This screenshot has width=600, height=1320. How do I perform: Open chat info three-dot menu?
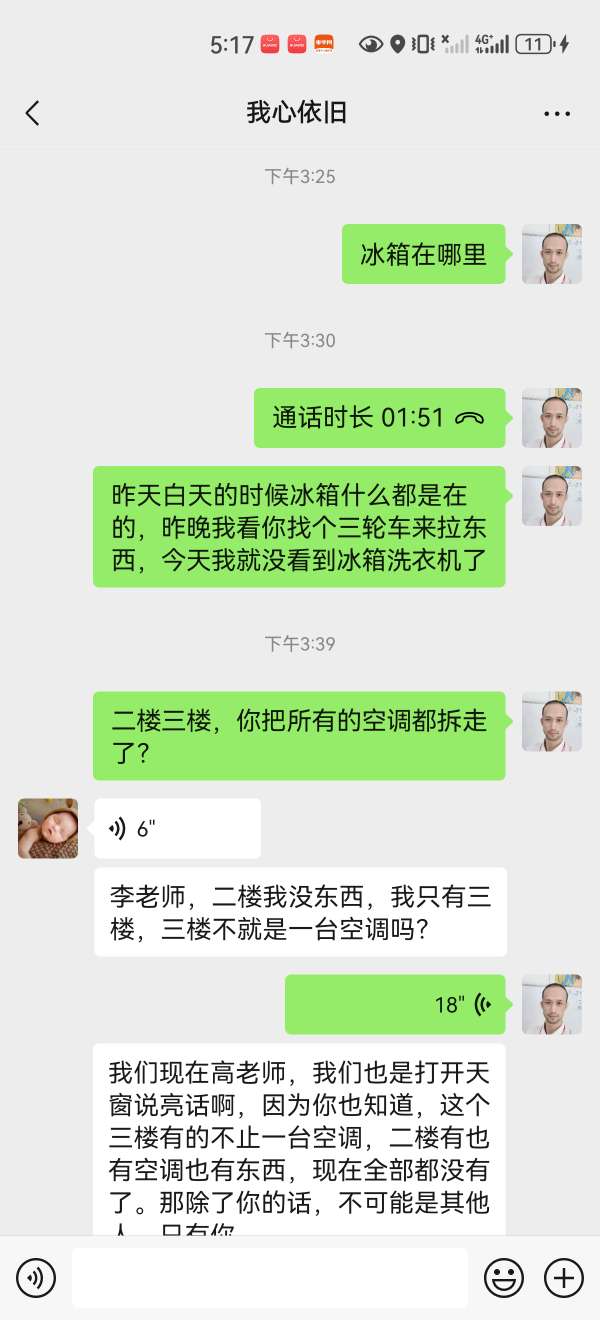557,114
